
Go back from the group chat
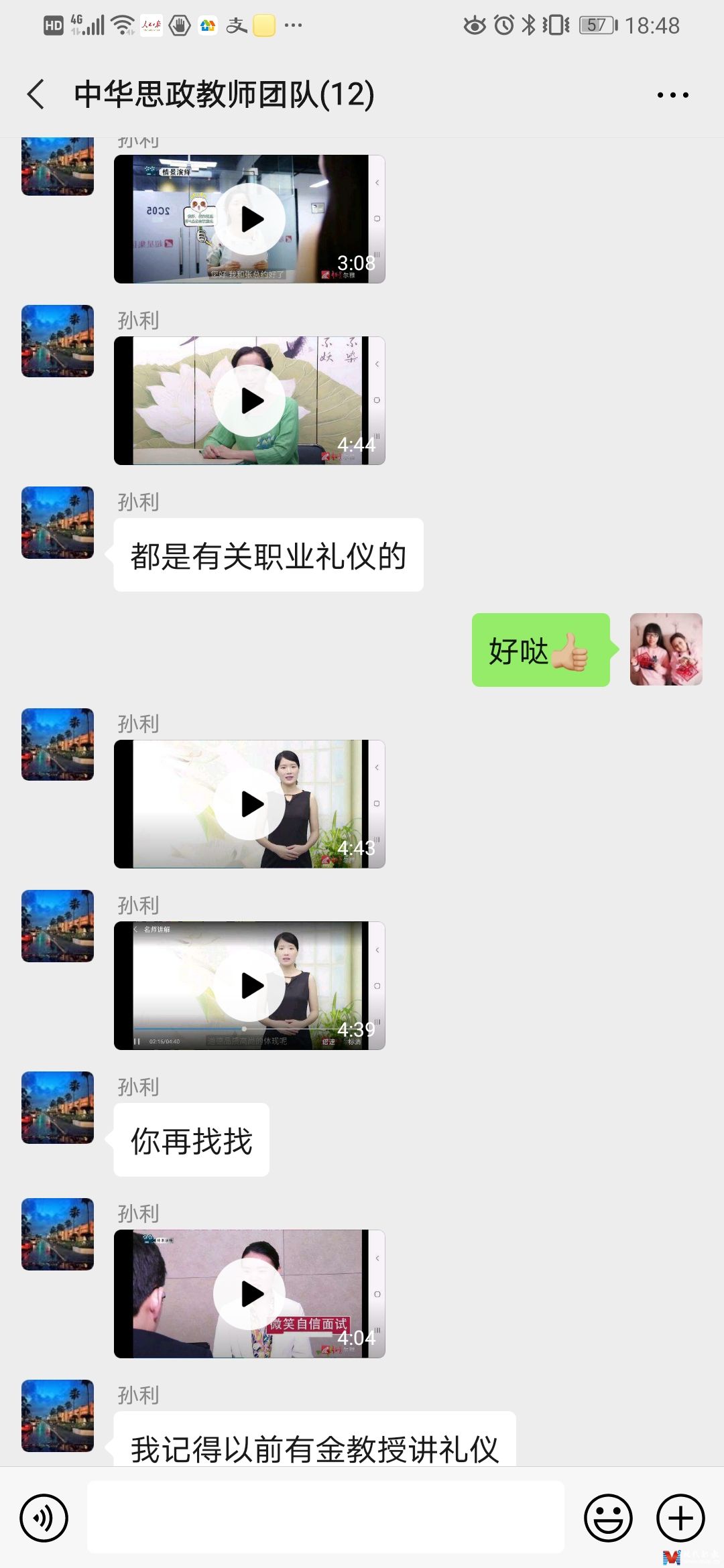pos(36,94)
